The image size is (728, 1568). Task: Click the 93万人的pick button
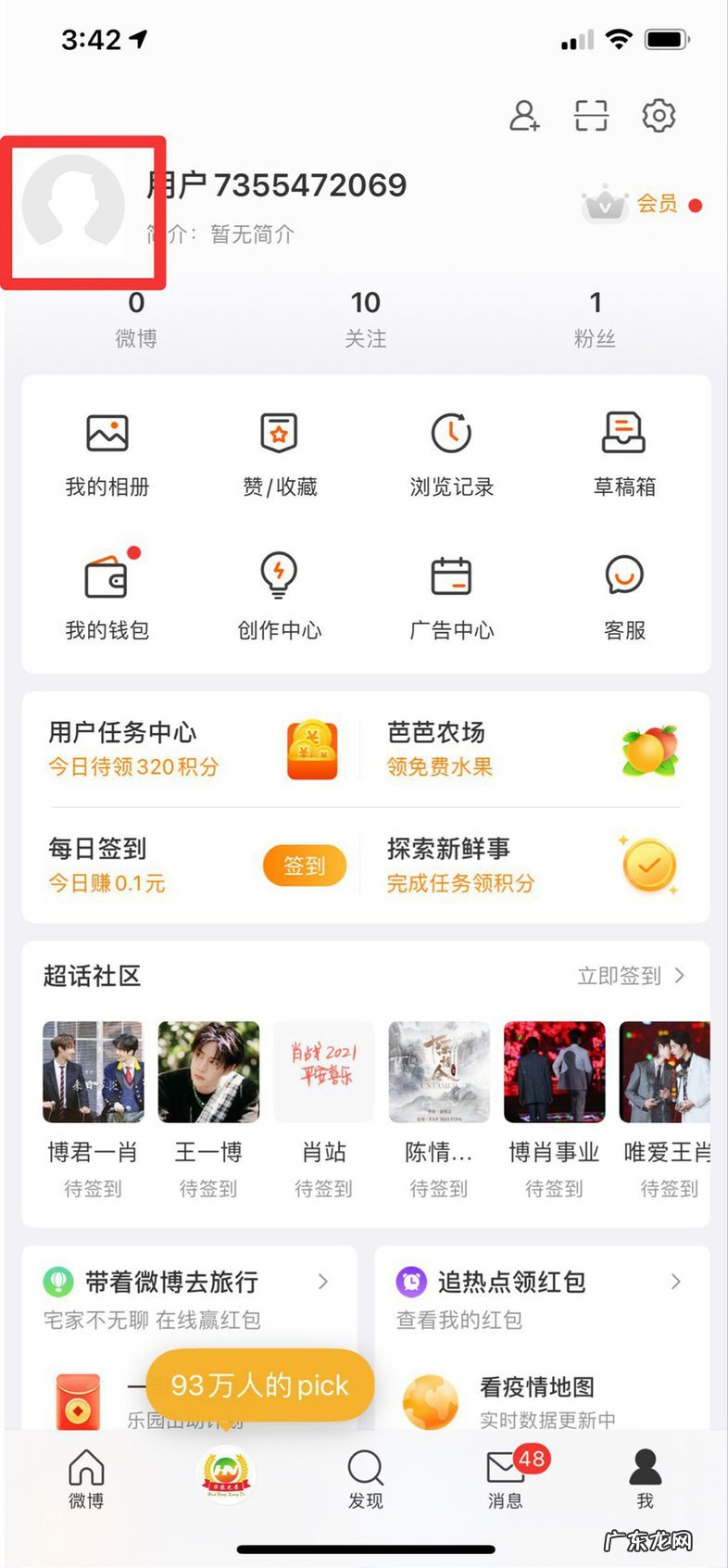tap(260, 1385)
